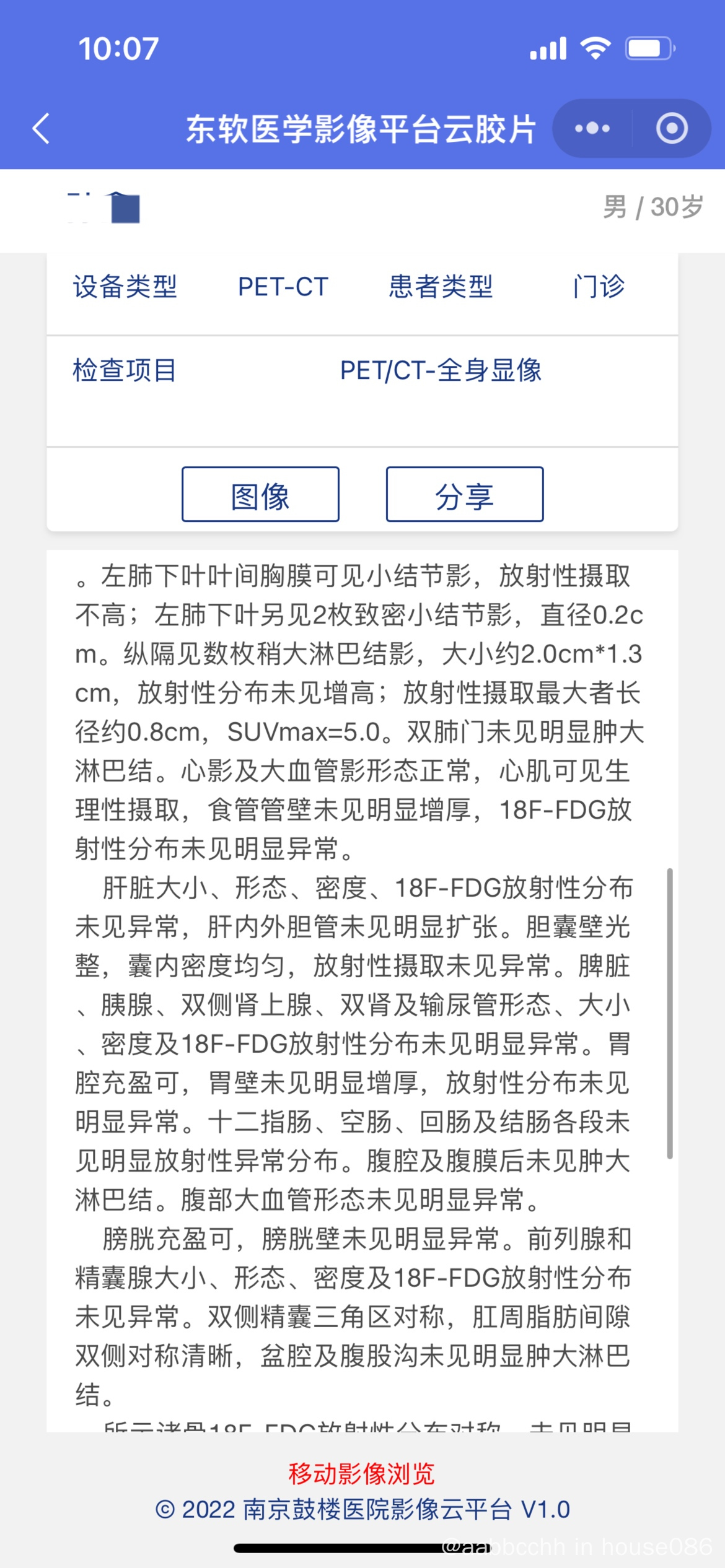Close the mini program via circle icon

pos(672,128)
